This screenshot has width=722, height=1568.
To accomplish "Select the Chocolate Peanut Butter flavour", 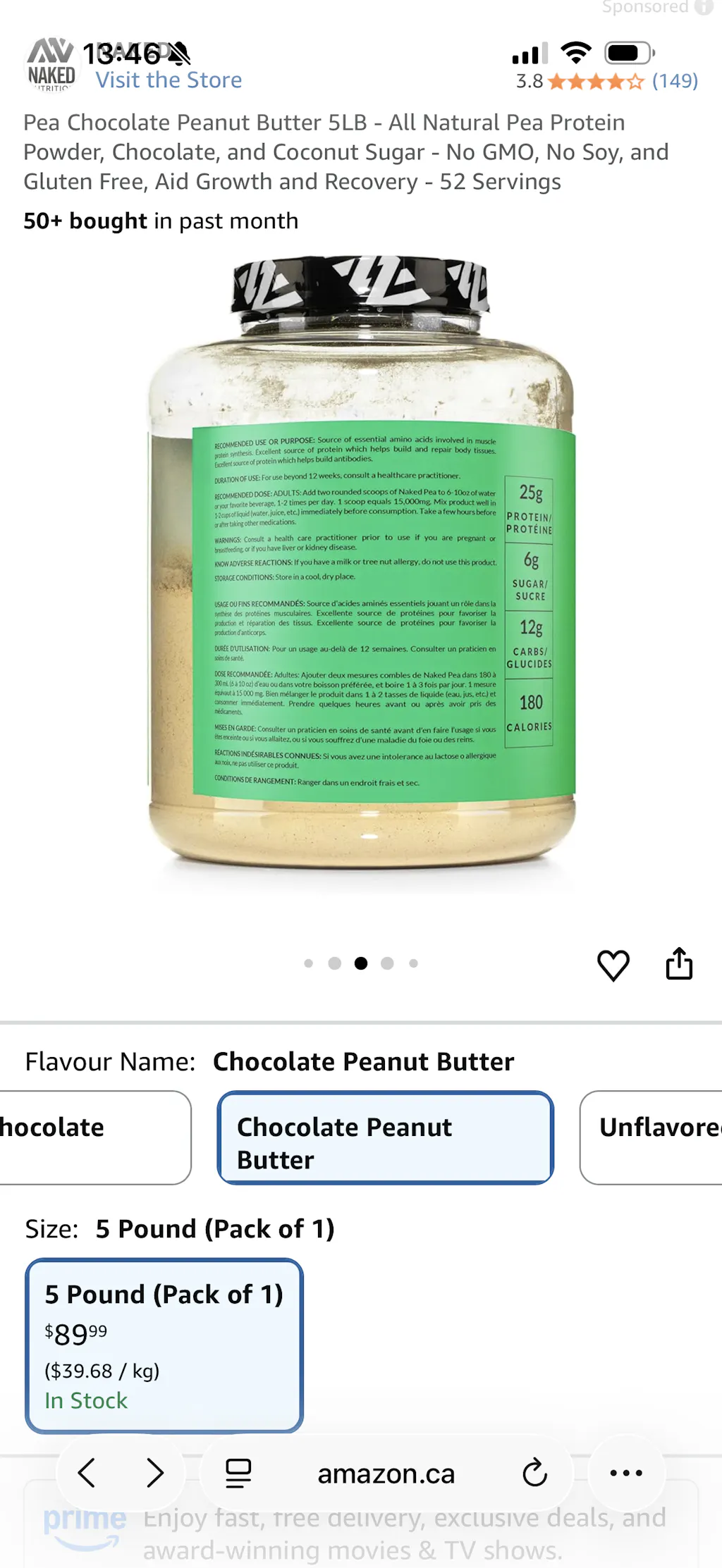I will tap(385, 1137).
